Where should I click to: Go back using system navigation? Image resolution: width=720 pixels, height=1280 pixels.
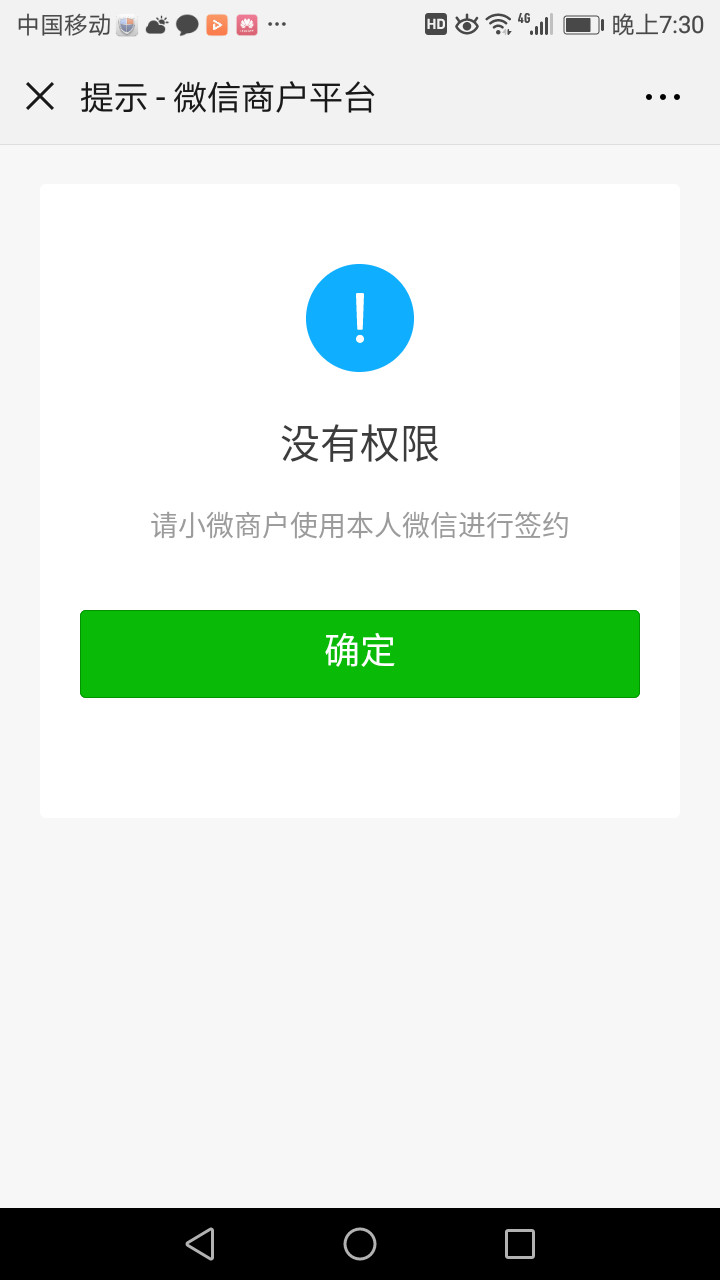tap(200, 1244)
